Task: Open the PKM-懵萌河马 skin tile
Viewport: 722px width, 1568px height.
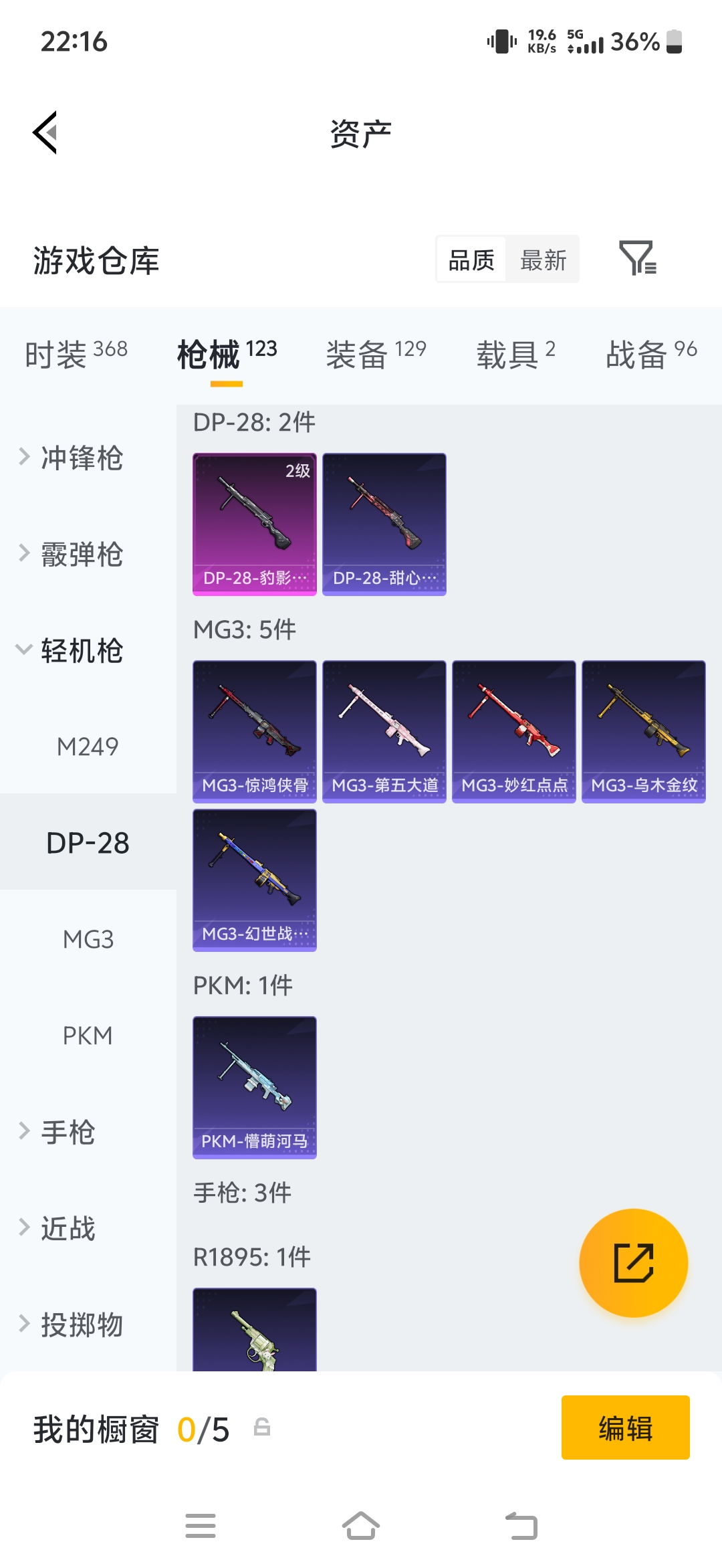Action: [x=255, y=1088]
